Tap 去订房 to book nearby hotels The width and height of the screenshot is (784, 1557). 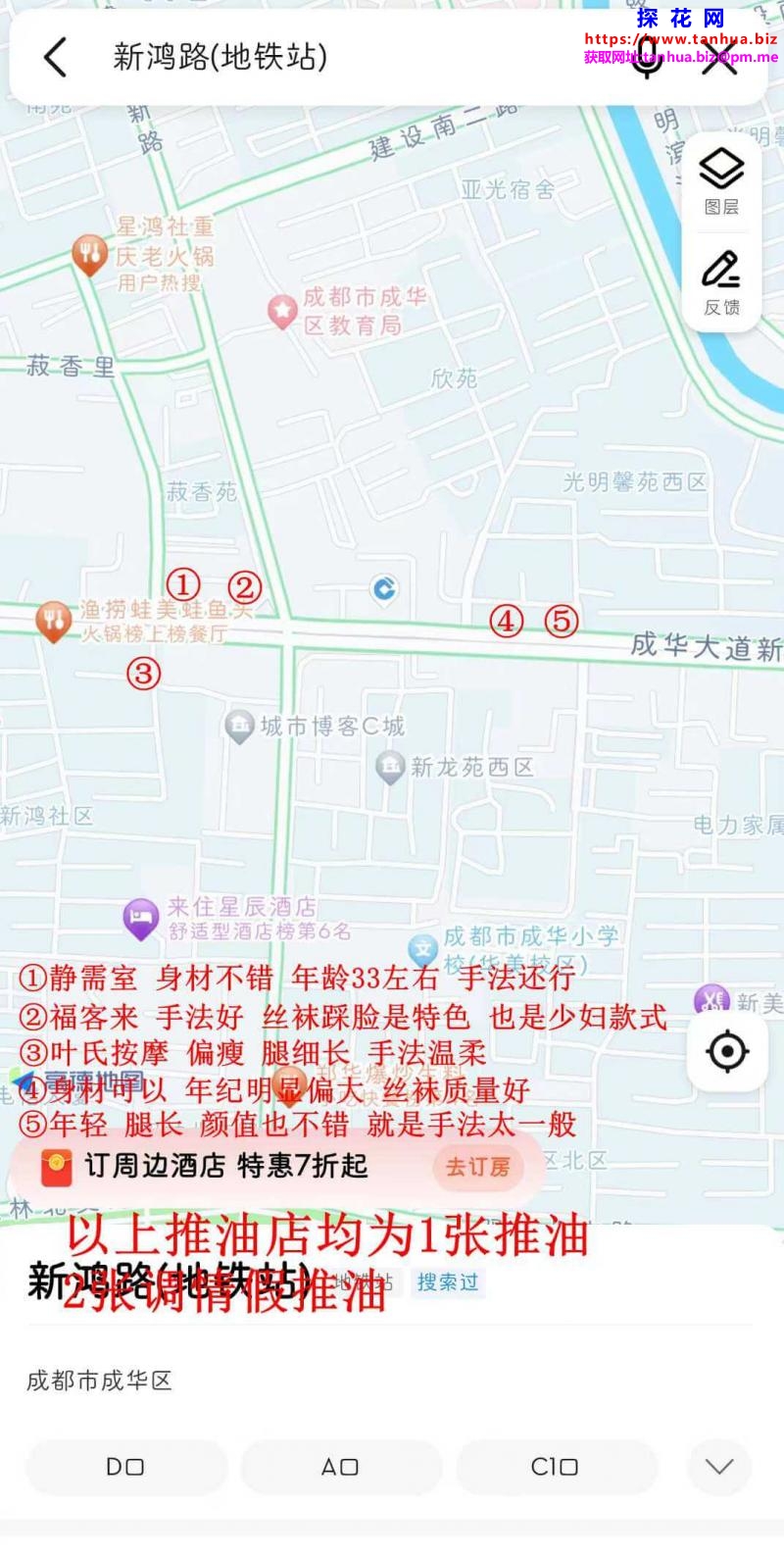tap(478, 1167)
